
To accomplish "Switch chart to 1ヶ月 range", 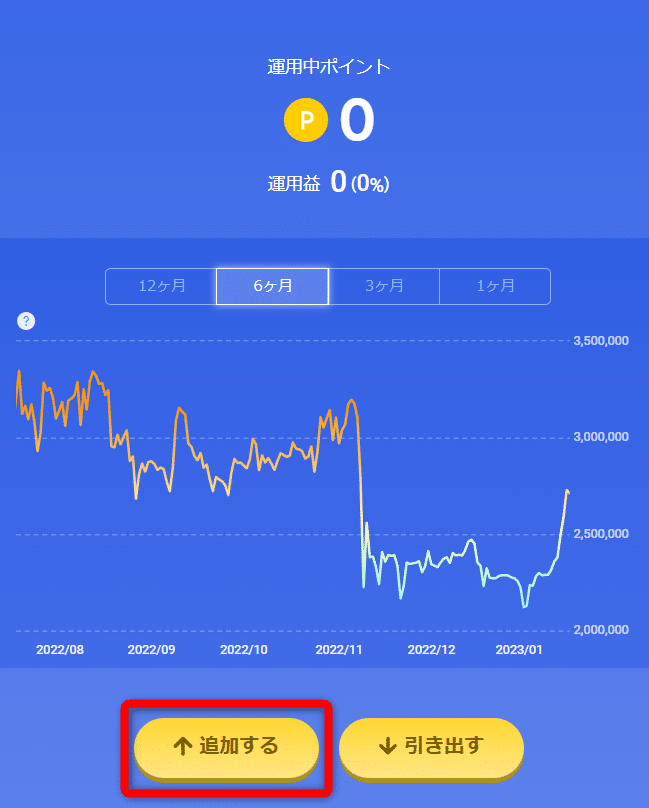I will (x=495, y=286).
